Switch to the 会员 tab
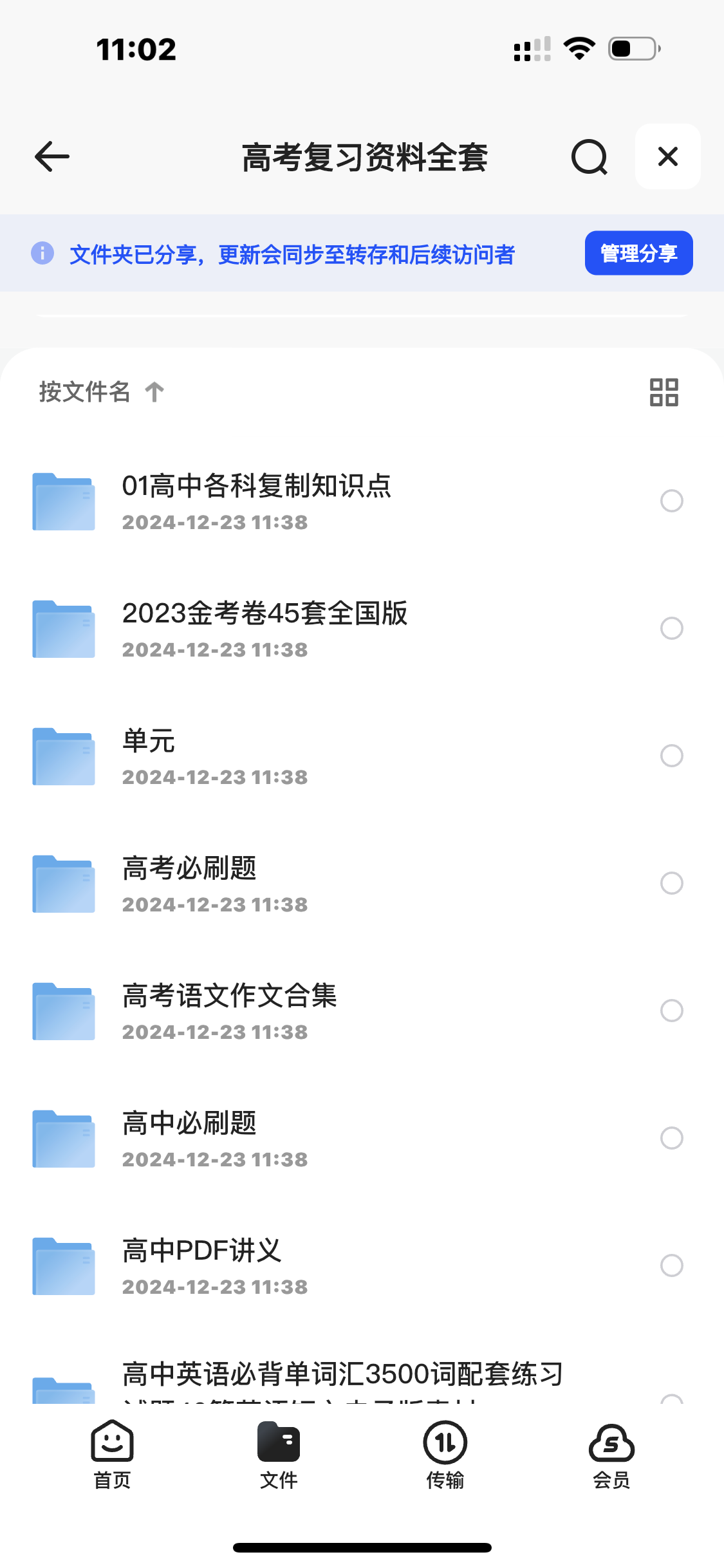The width and height of the screenshot is (724, 1568). [611, 1455]
